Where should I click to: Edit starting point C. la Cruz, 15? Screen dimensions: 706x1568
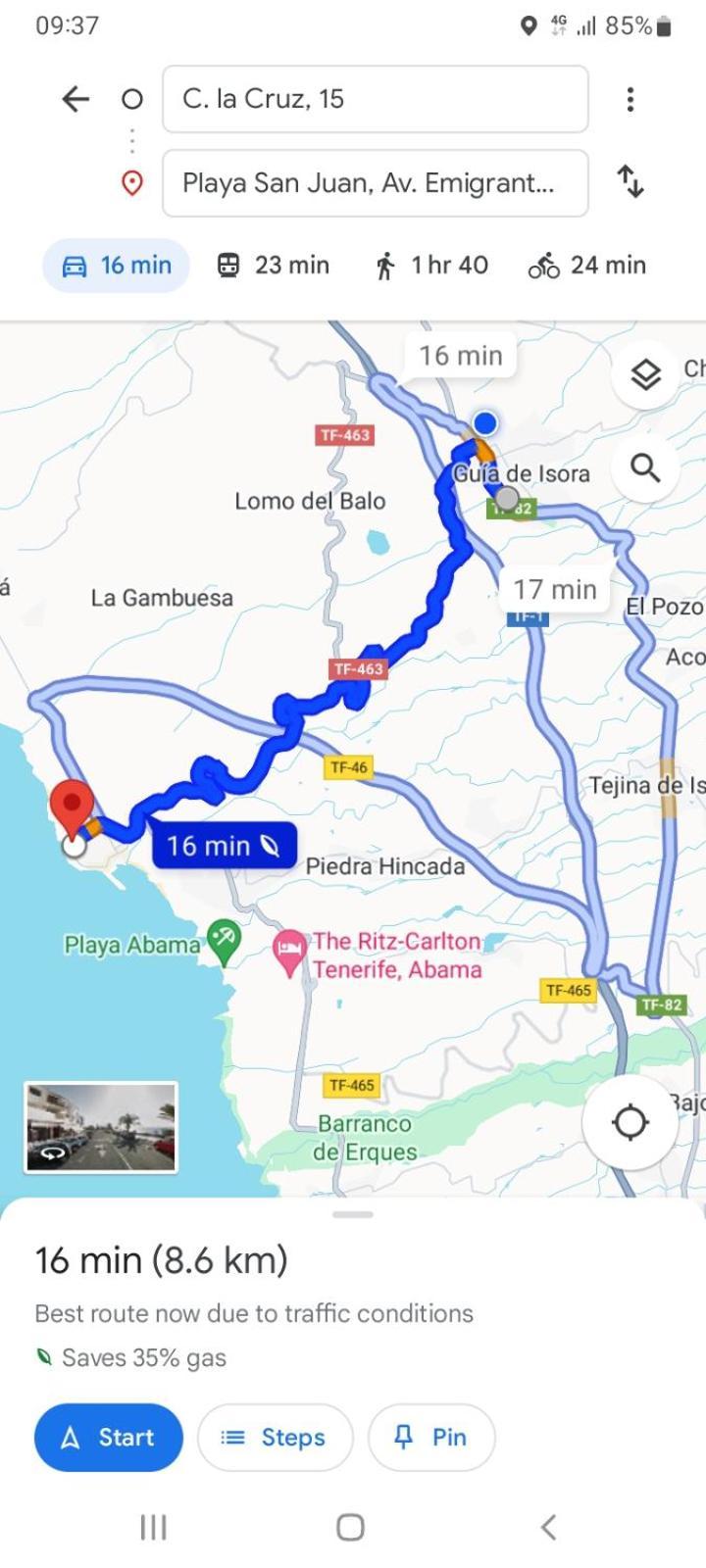pyautogui.click(x=375, y=99)
